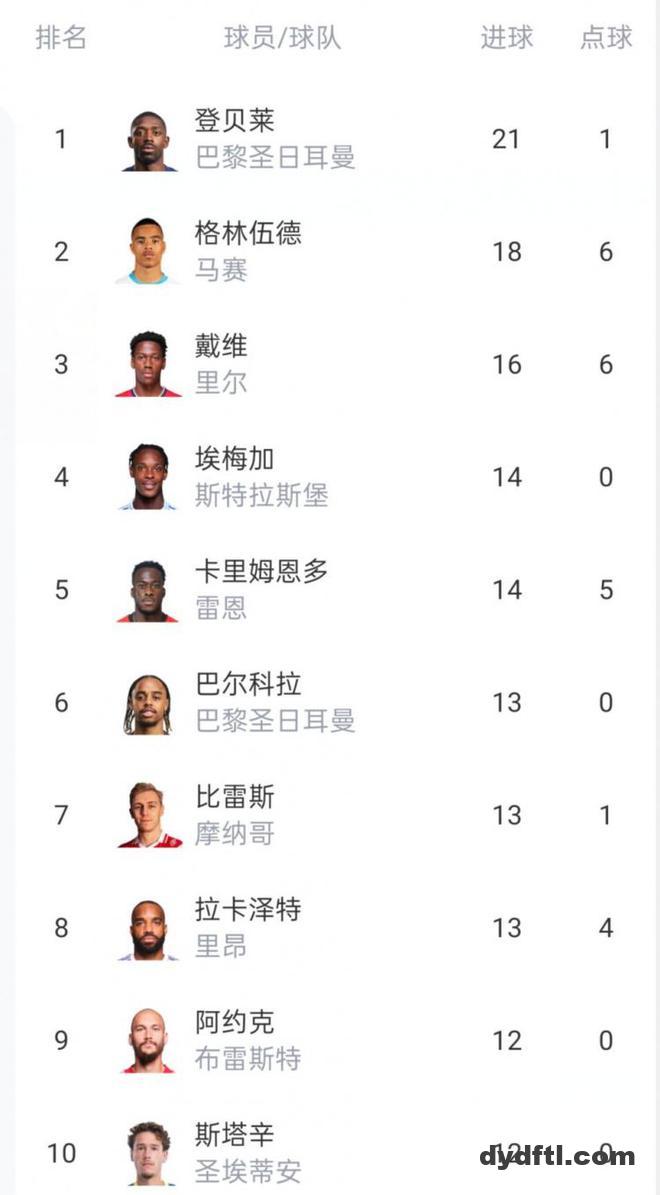Open player 格林伍德's row

pyautogui.click(x=330, y=252)
